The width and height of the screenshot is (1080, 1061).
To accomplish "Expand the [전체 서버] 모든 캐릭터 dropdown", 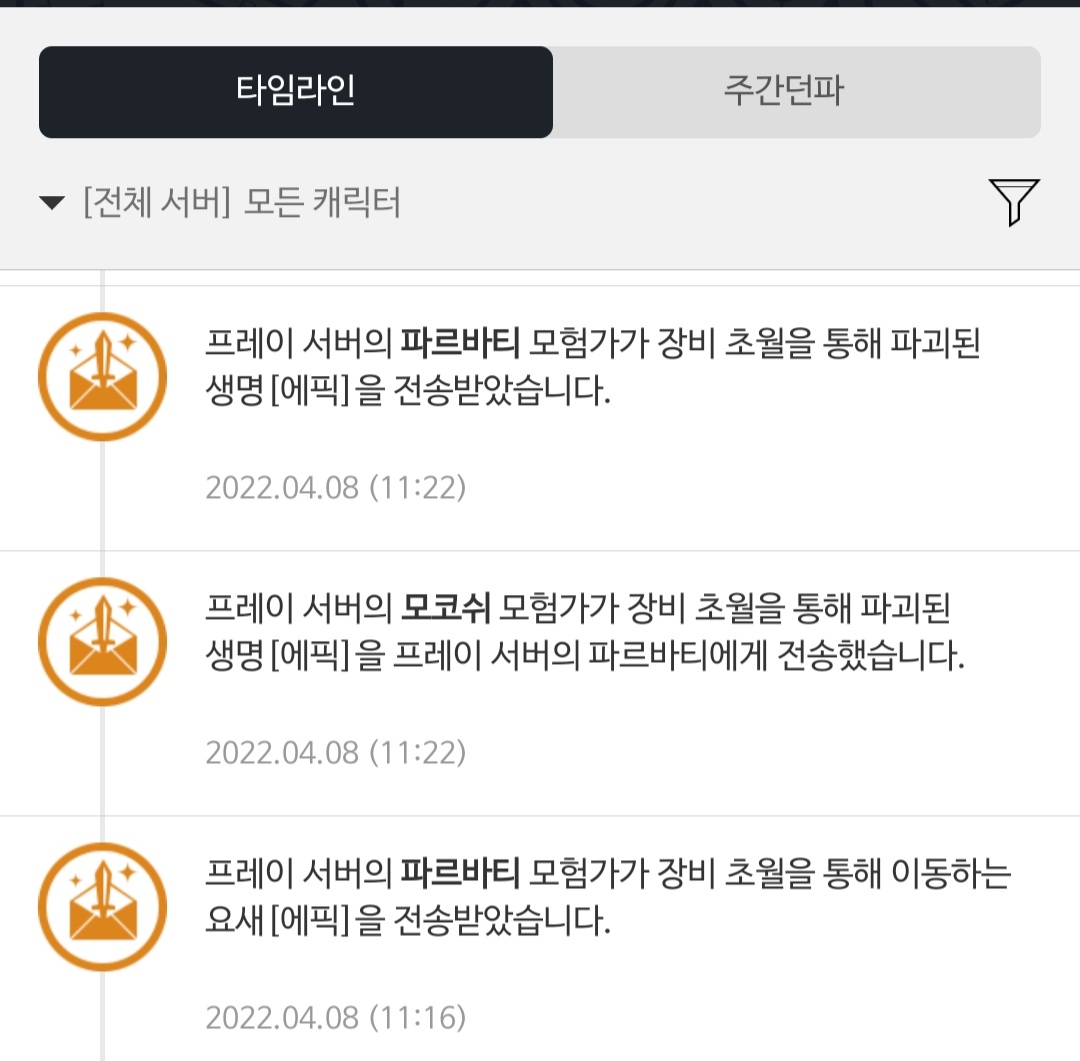I will coord(220,203).
